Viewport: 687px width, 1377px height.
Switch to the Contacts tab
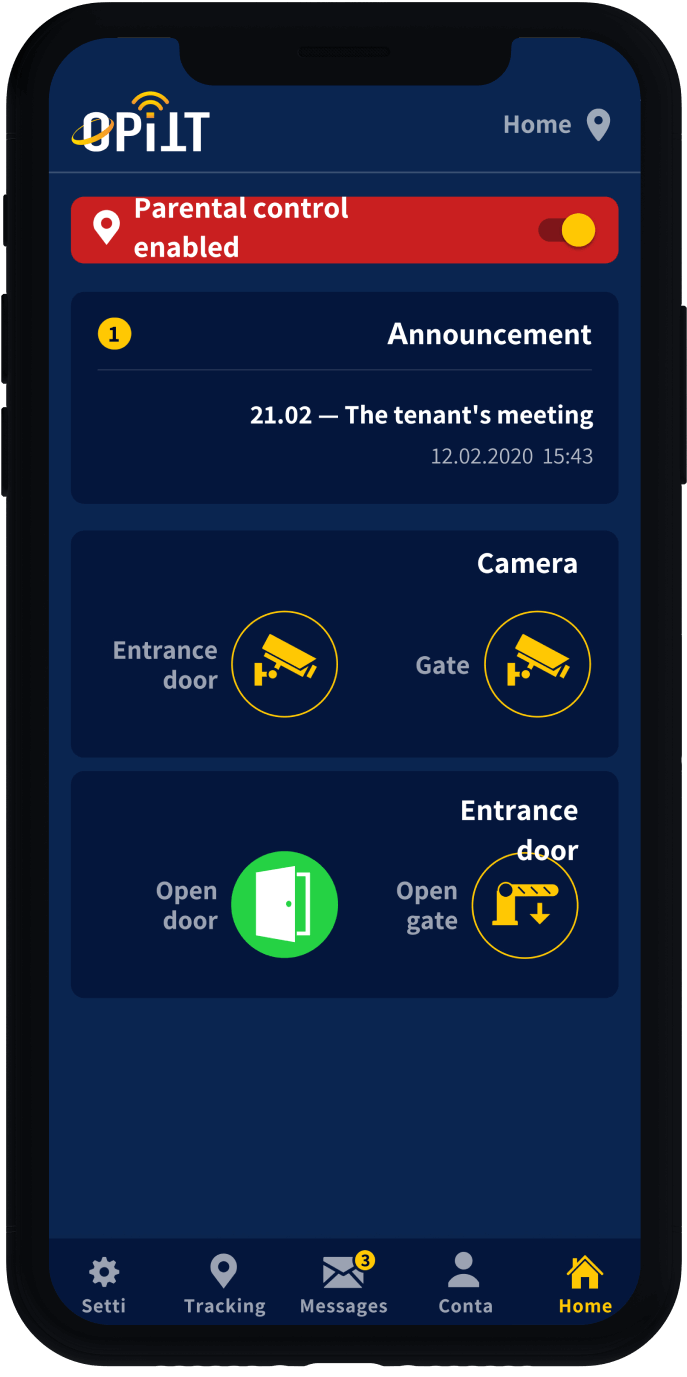click(x=464, y=1285)
